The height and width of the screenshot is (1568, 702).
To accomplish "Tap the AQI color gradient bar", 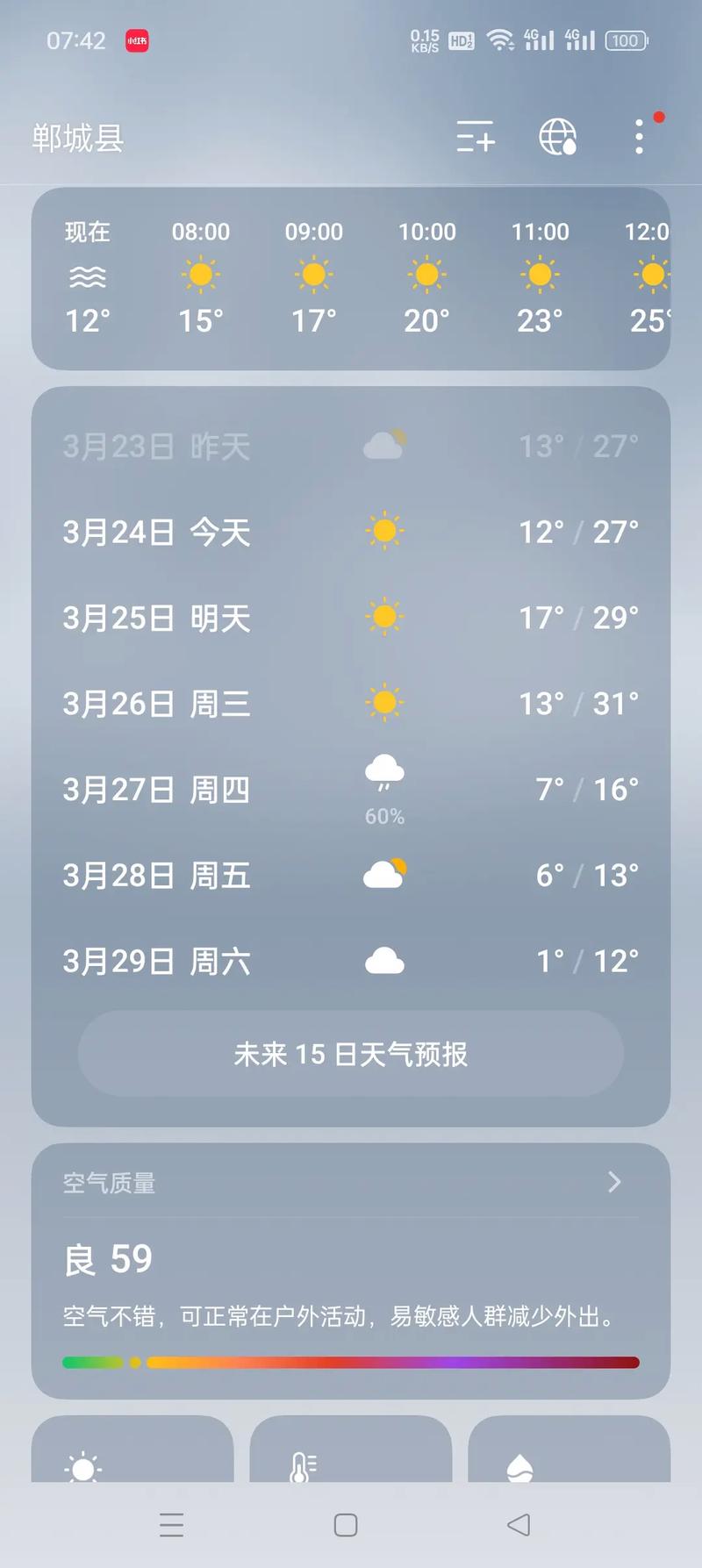I will (x=350, y=1363).
